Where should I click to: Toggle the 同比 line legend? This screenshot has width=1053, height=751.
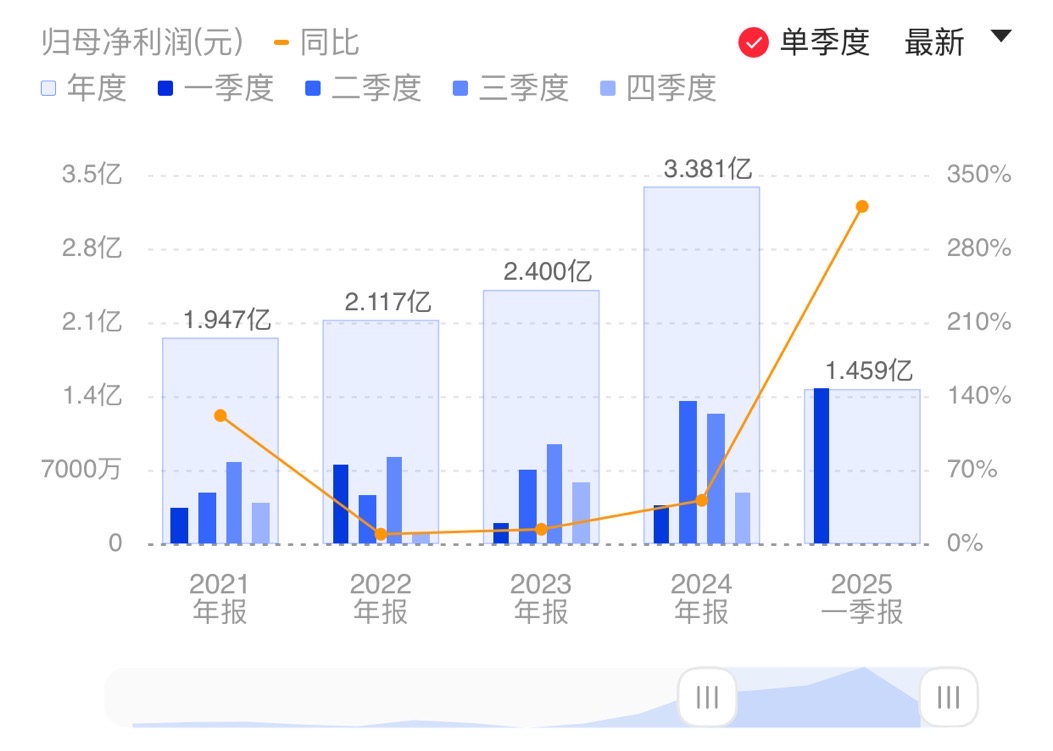(316, 43)
